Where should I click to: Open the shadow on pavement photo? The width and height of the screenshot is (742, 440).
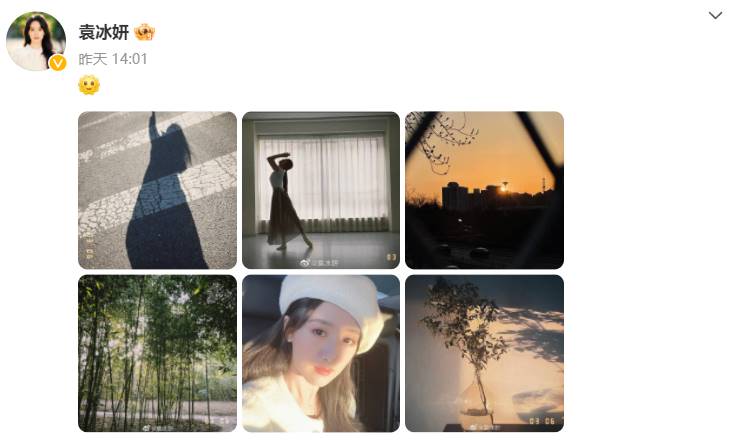[x=157, y=190]
